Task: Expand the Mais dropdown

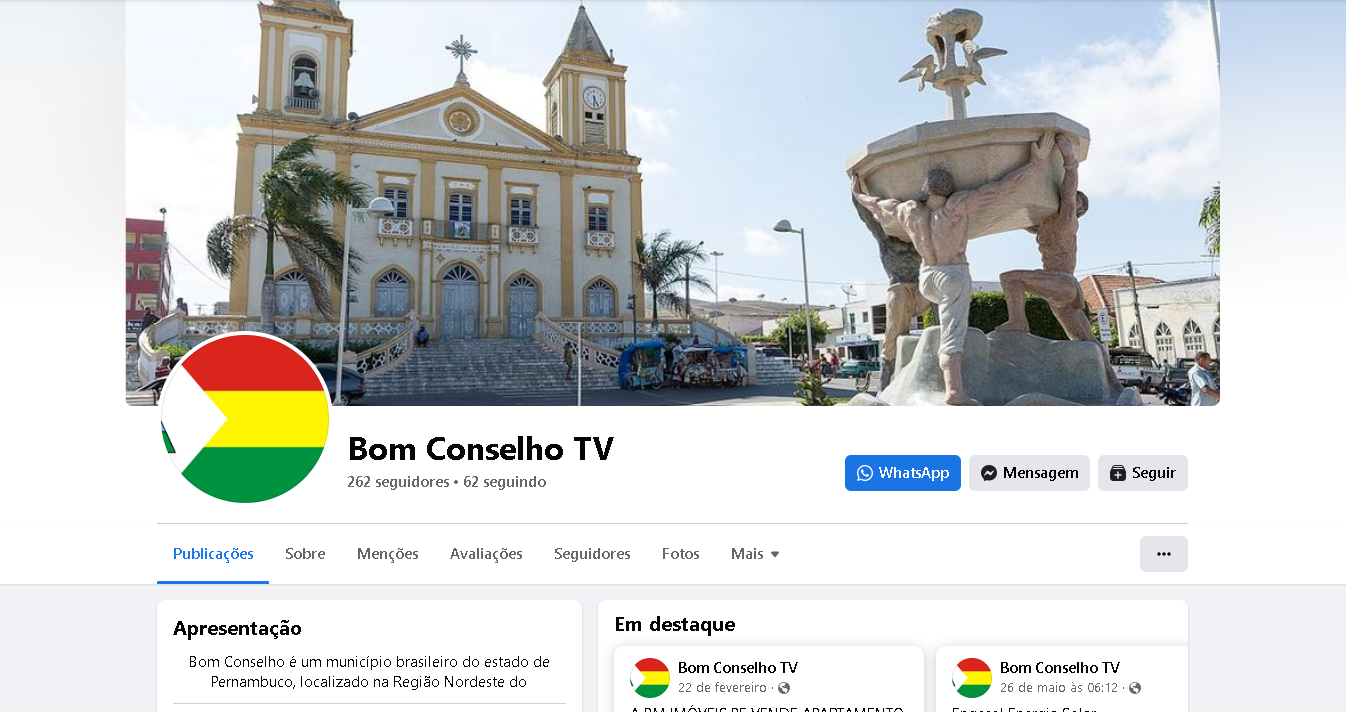Action: pyautogui.click(x=755, y=554)
